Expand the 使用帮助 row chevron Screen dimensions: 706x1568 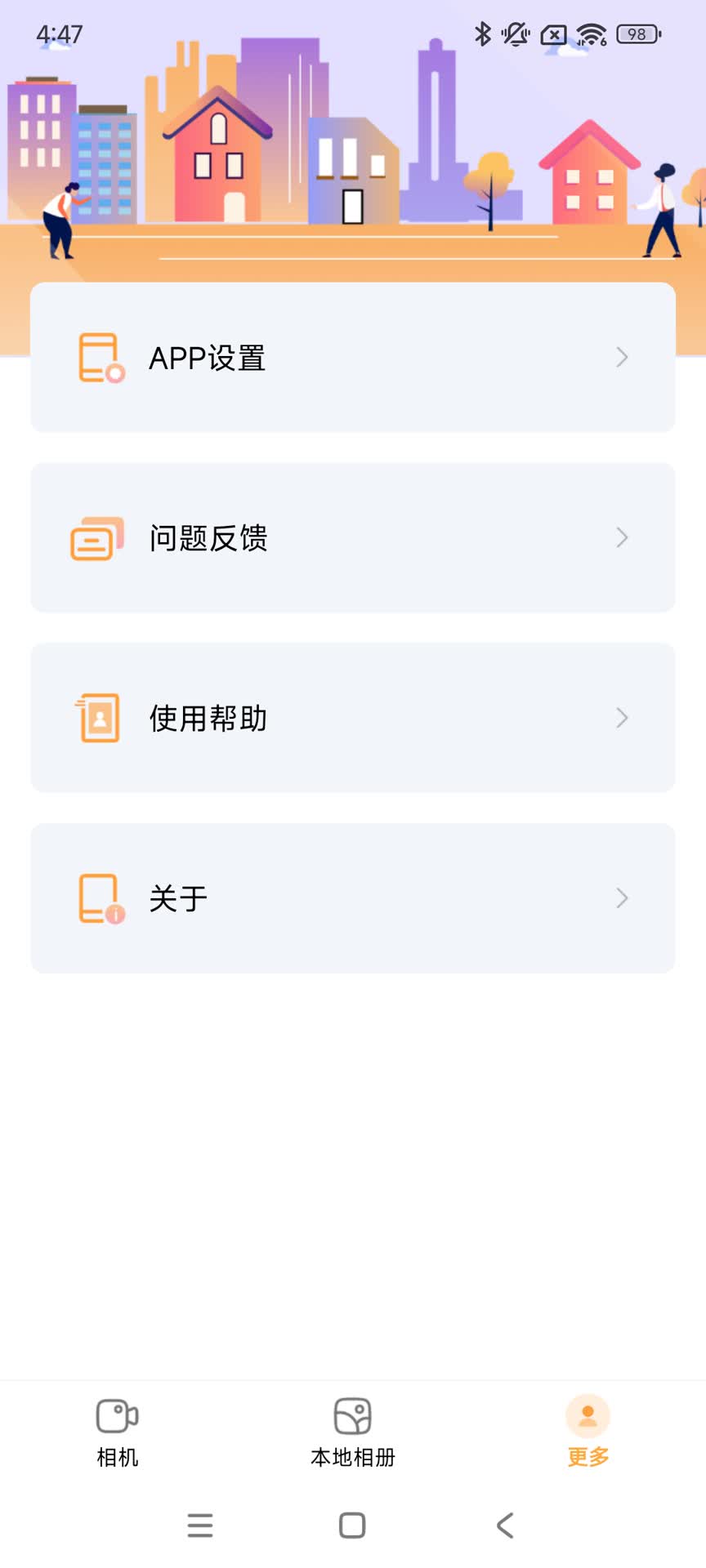621,717
